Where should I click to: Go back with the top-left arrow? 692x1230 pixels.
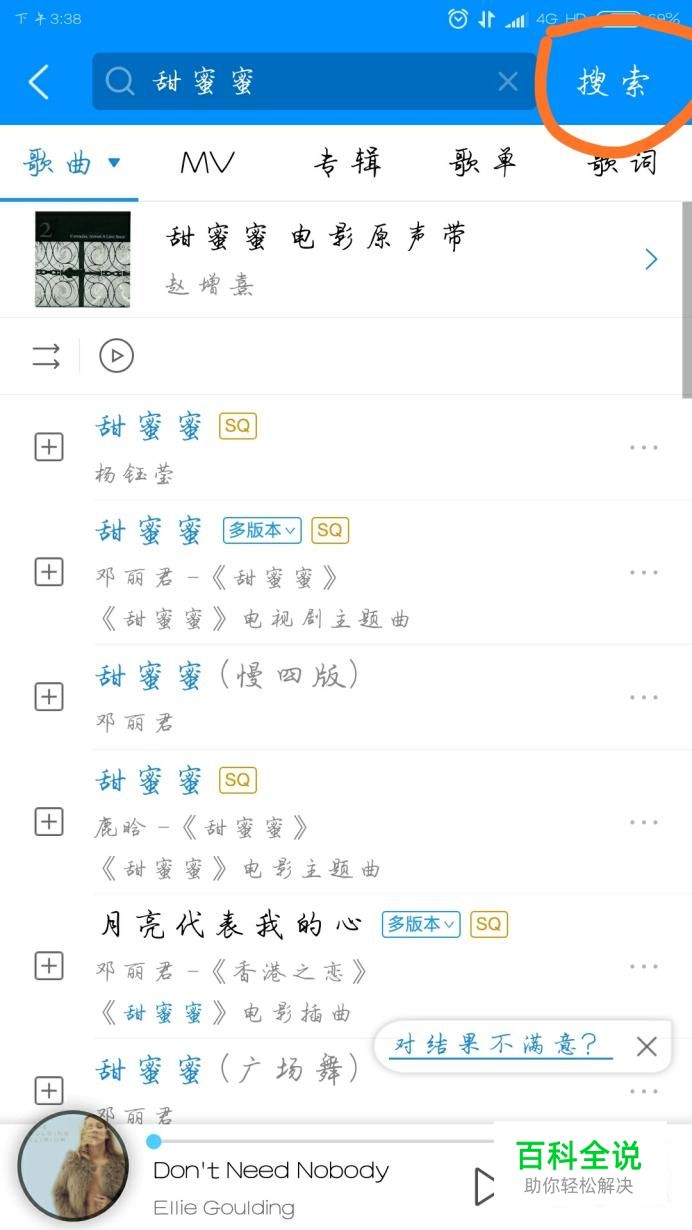click(x=39, y=82)
